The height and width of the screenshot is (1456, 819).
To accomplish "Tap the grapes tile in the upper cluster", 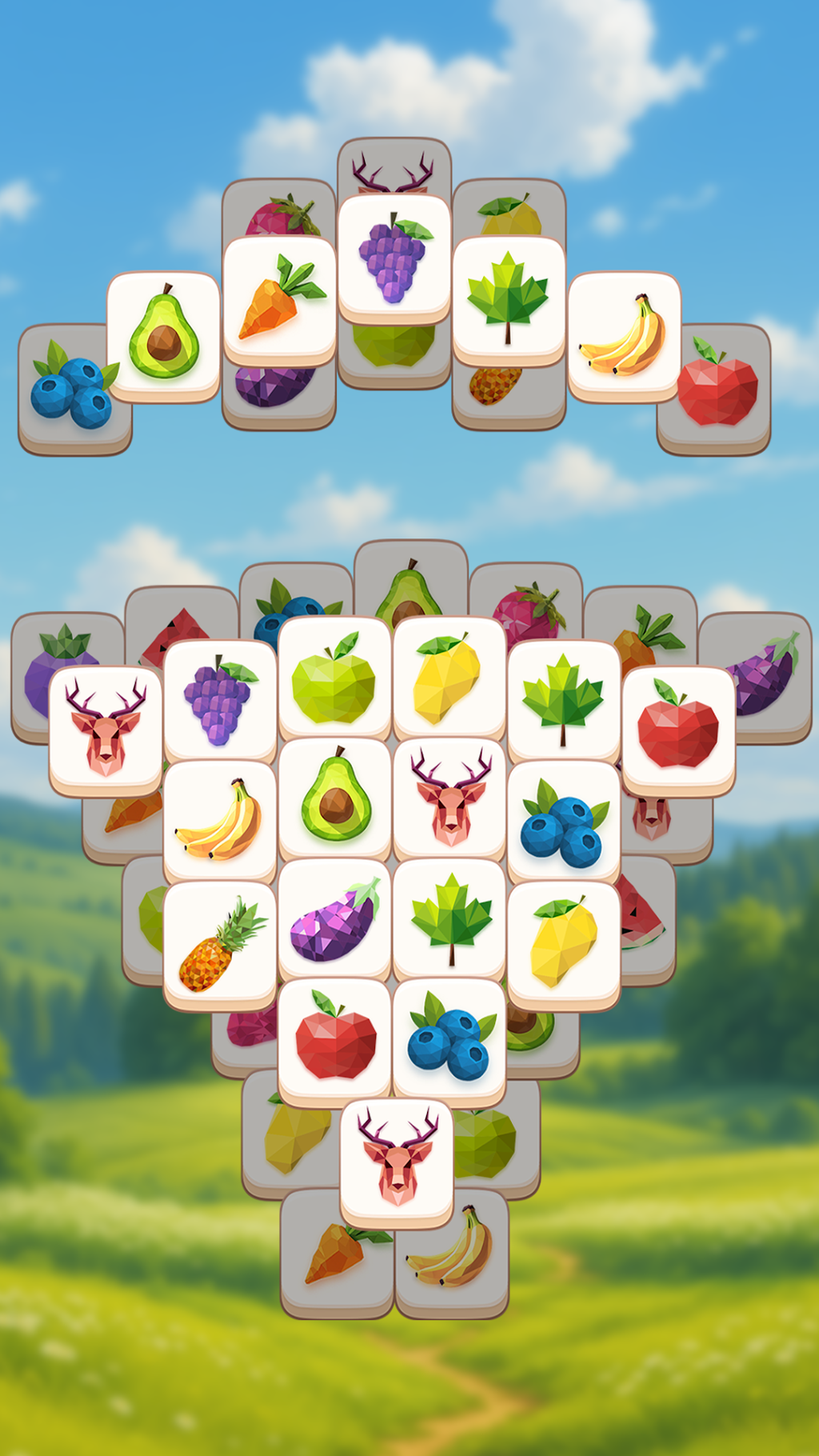I will pos(394,258).
